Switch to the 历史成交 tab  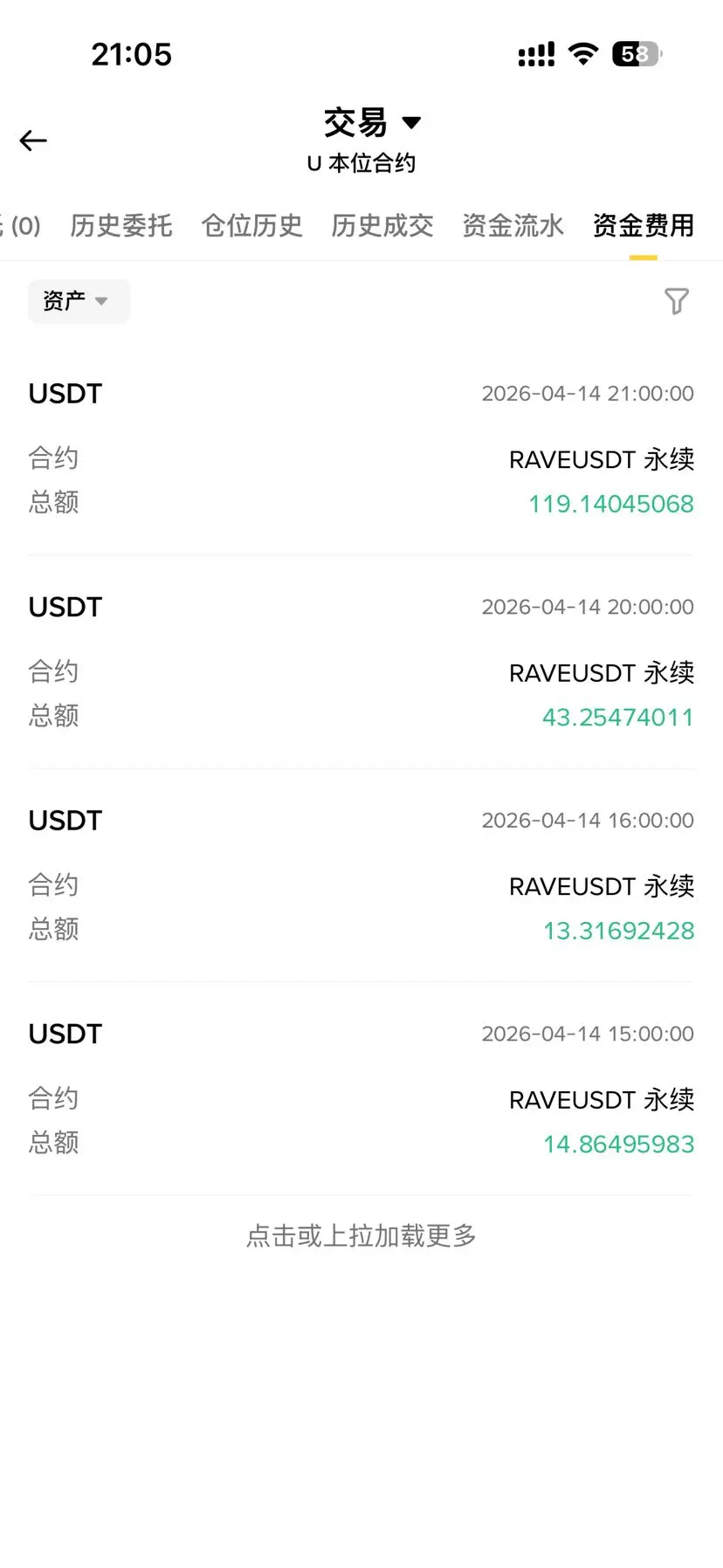pyautogui.click(x=382, y=226)
